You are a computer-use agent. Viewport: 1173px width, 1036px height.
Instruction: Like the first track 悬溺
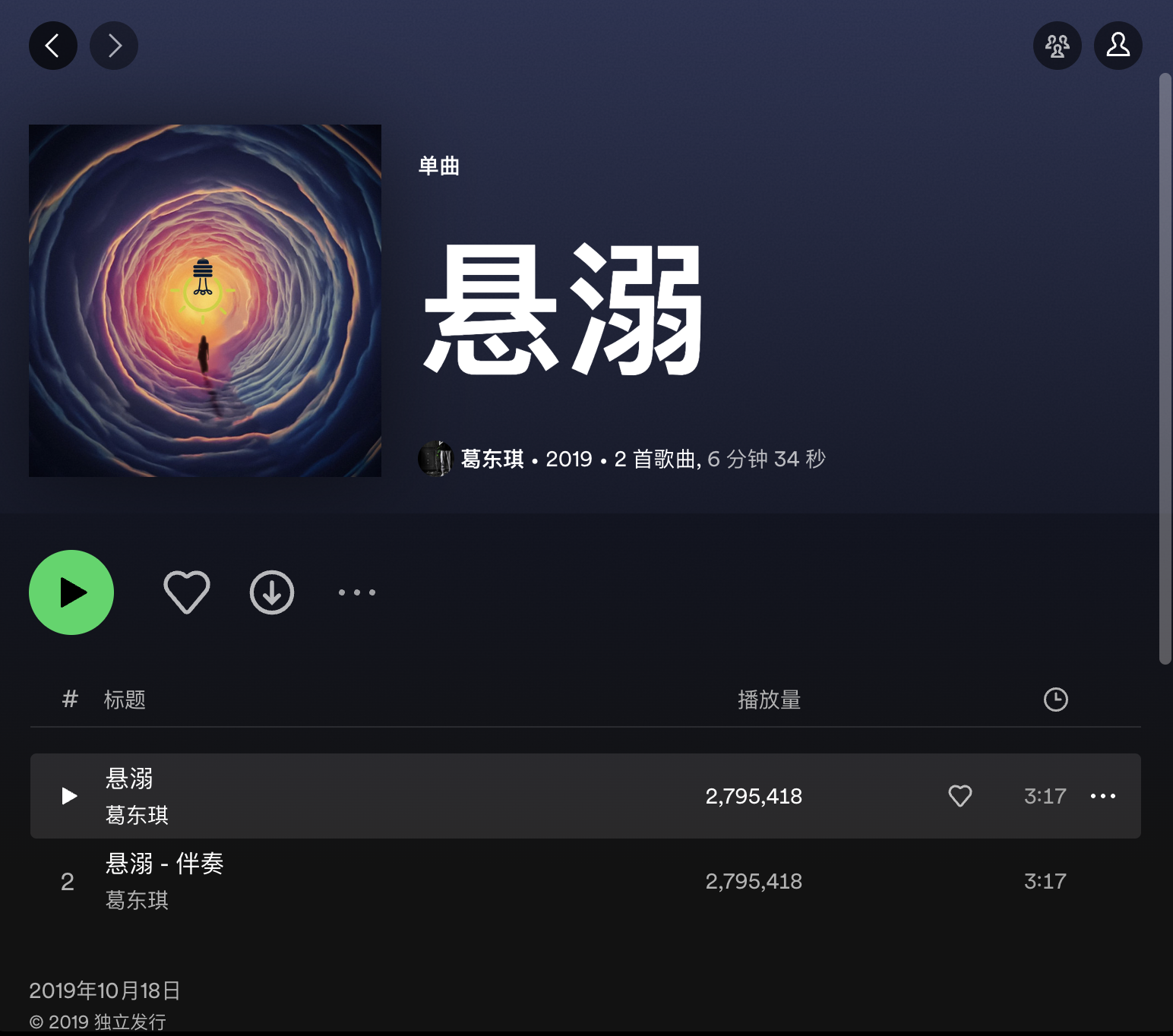click(x=960, y=796)
